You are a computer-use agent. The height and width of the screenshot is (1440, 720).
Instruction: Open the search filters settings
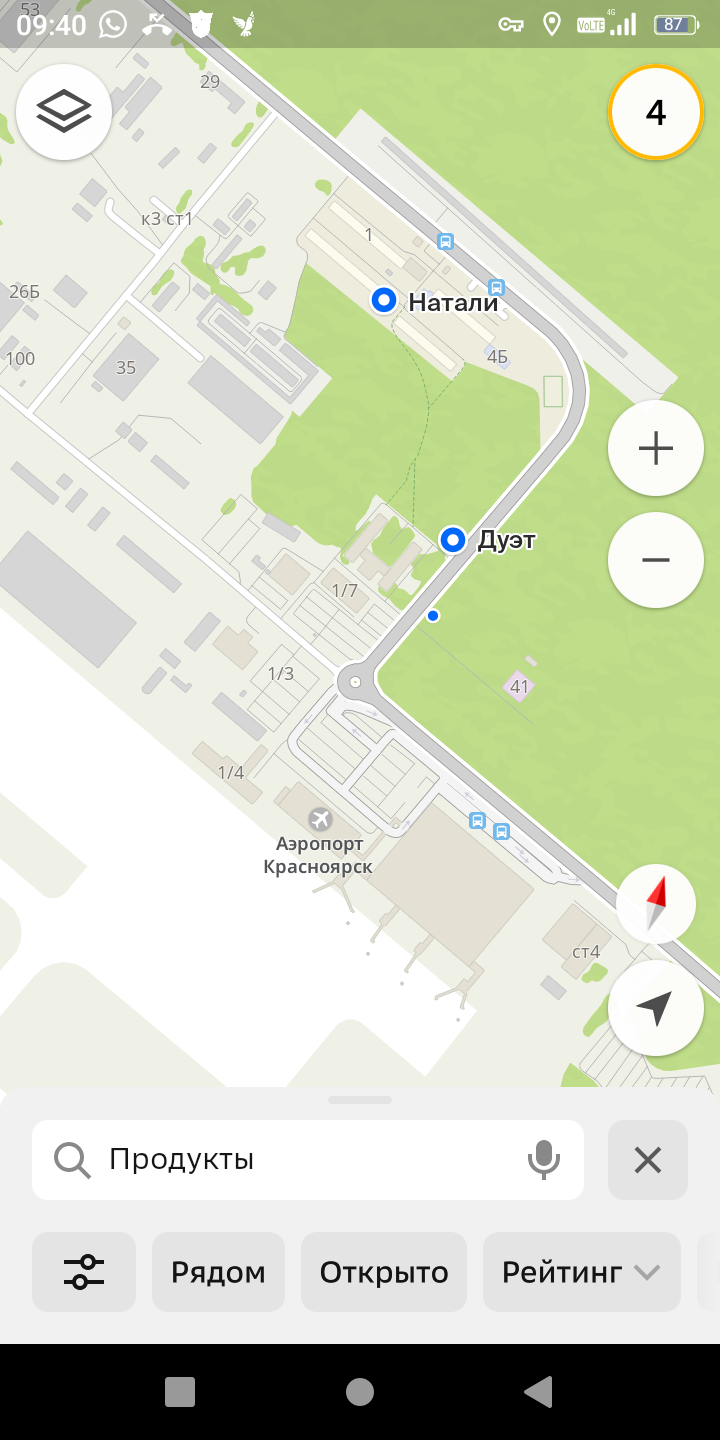[84, 1272]
